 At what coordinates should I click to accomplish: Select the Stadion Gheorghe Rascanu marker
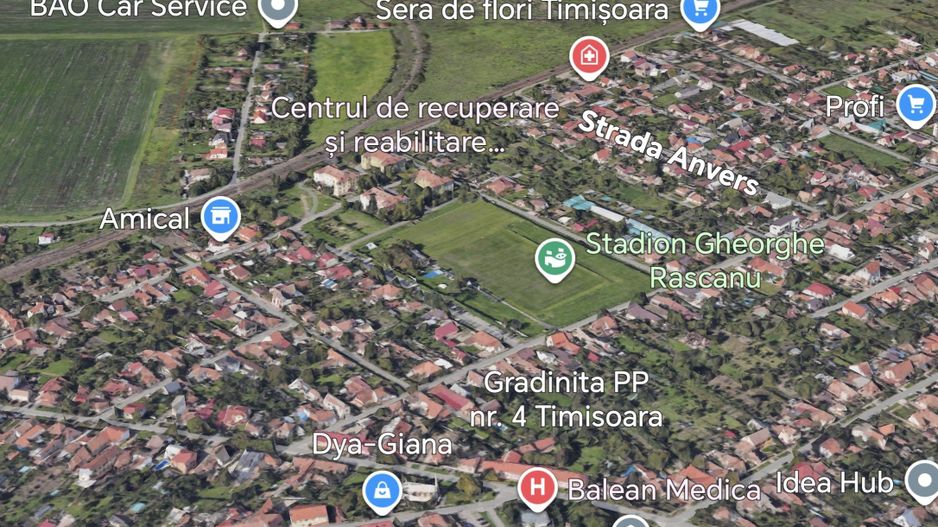555,259
